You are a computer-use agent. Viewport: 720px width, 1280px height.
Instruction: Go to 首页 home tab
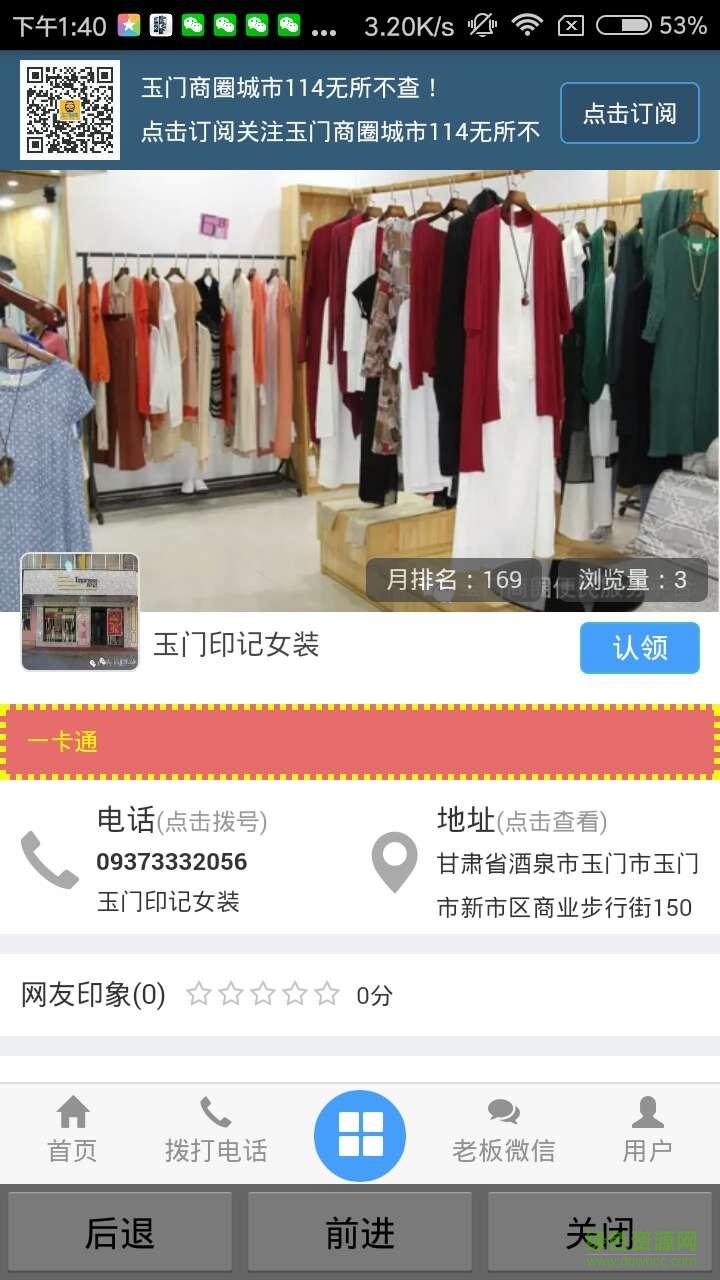tap(72, 1131)
